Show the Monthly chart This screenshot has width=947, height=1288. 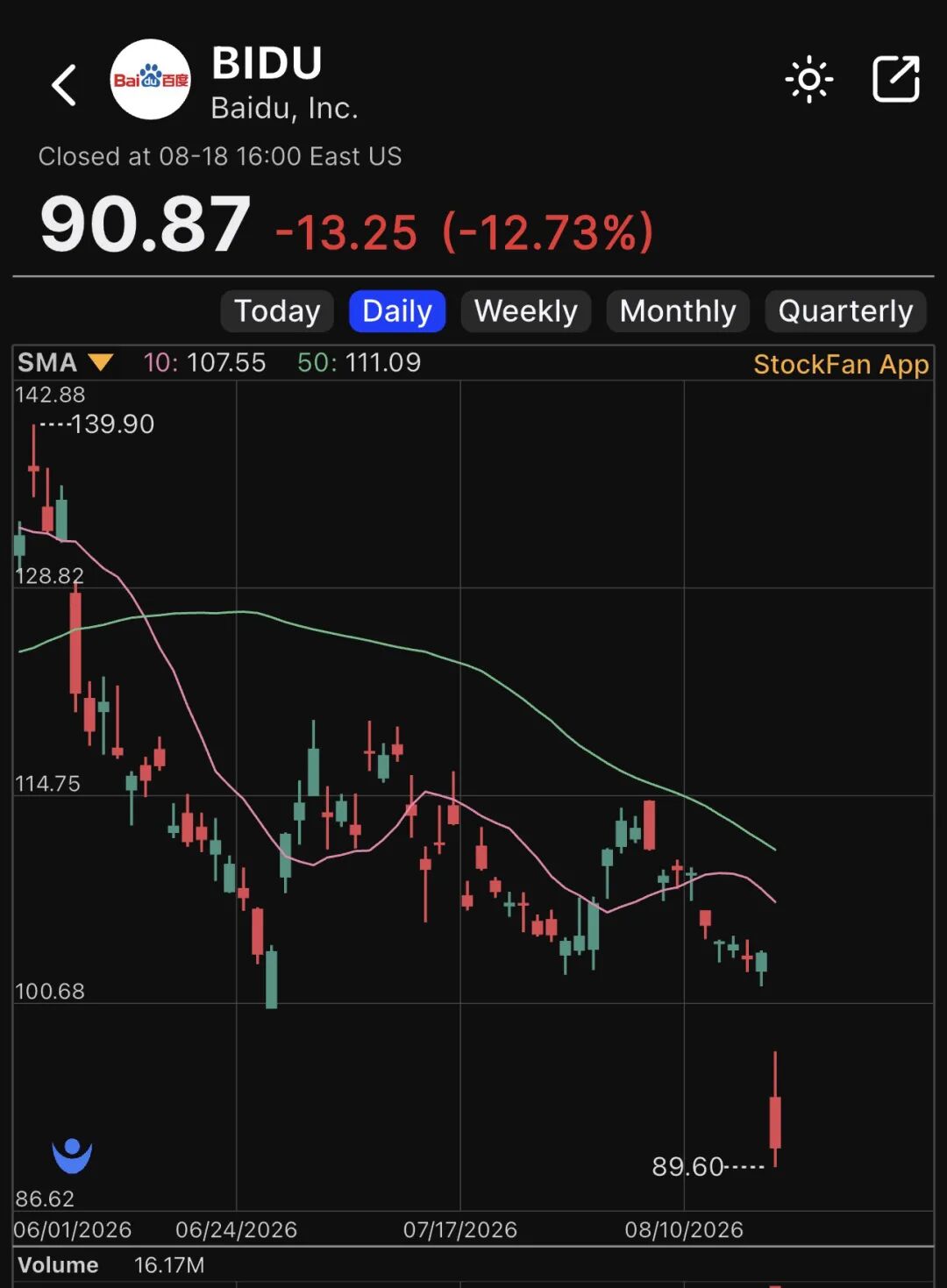coord(678,311)
